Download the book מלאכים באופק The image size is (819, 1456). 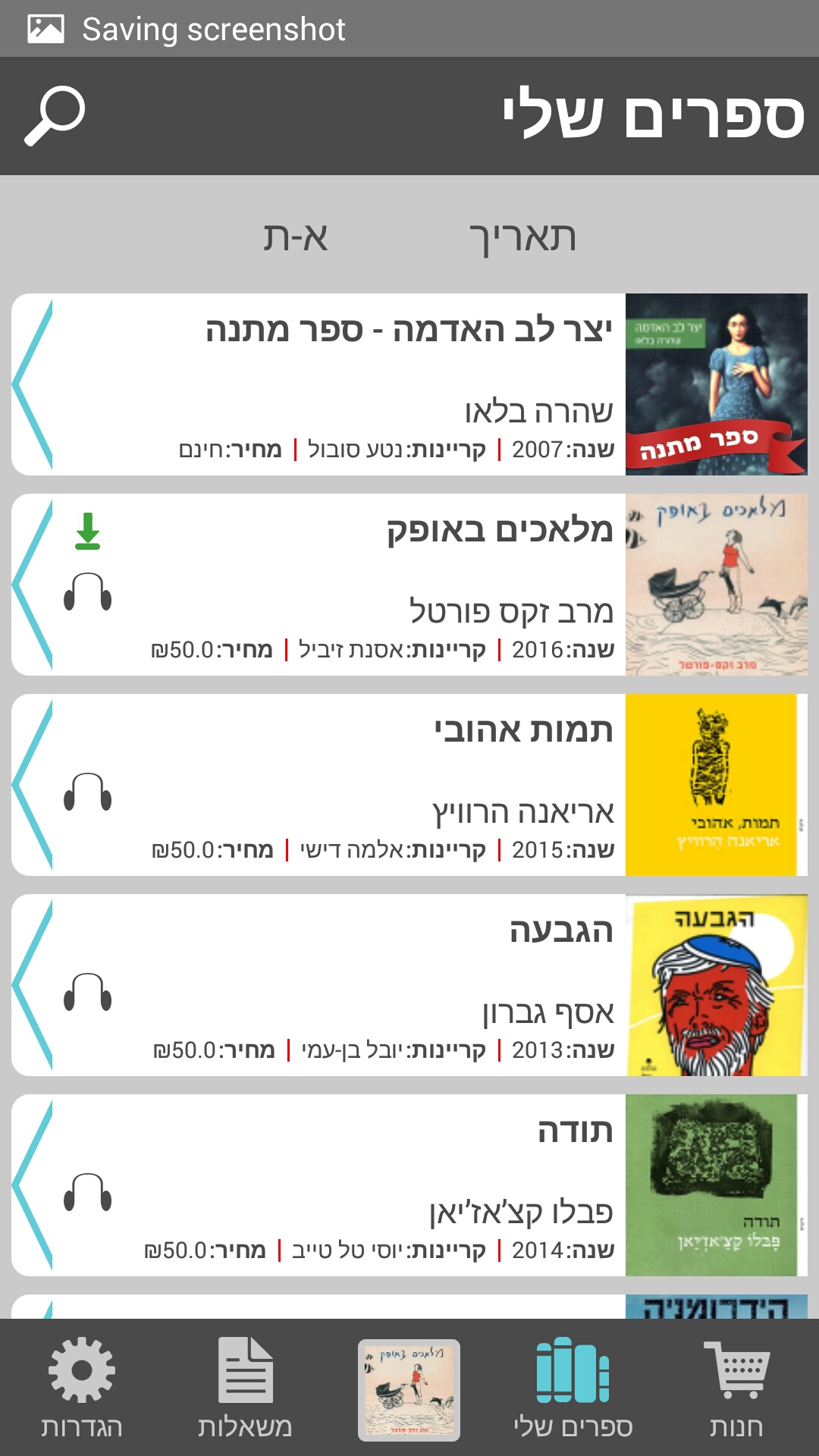click(x=88, y=531)
